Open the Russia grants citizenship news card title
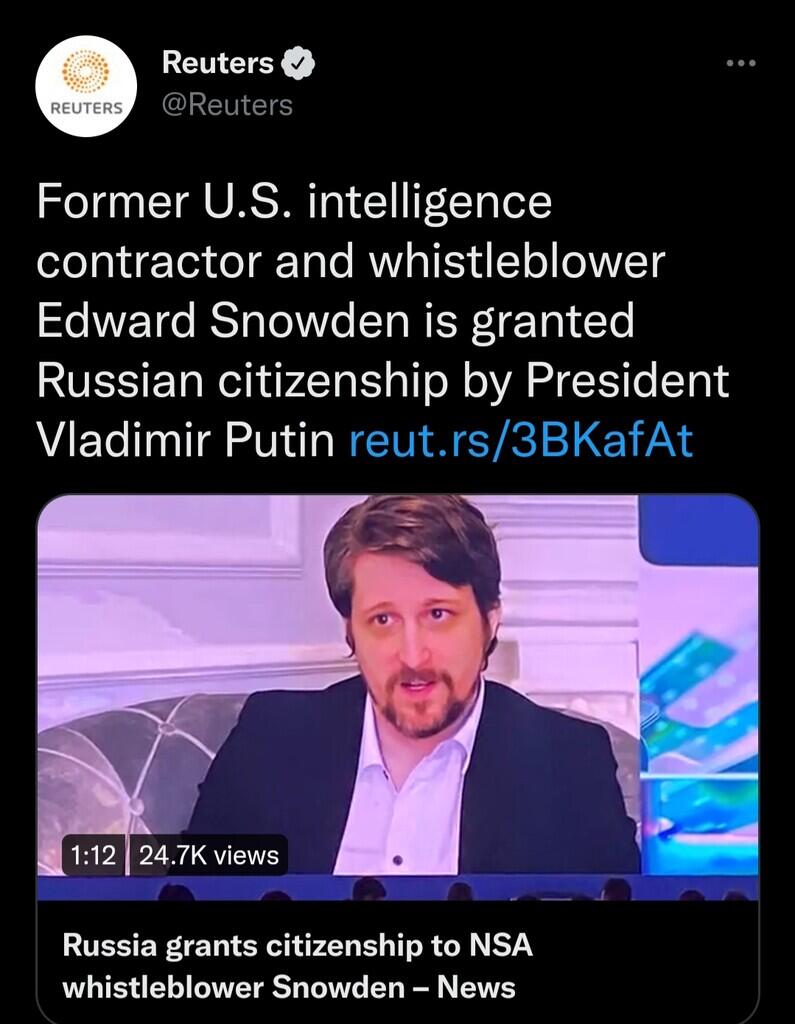Screen dimensions: 795x1024 (297, 966)
